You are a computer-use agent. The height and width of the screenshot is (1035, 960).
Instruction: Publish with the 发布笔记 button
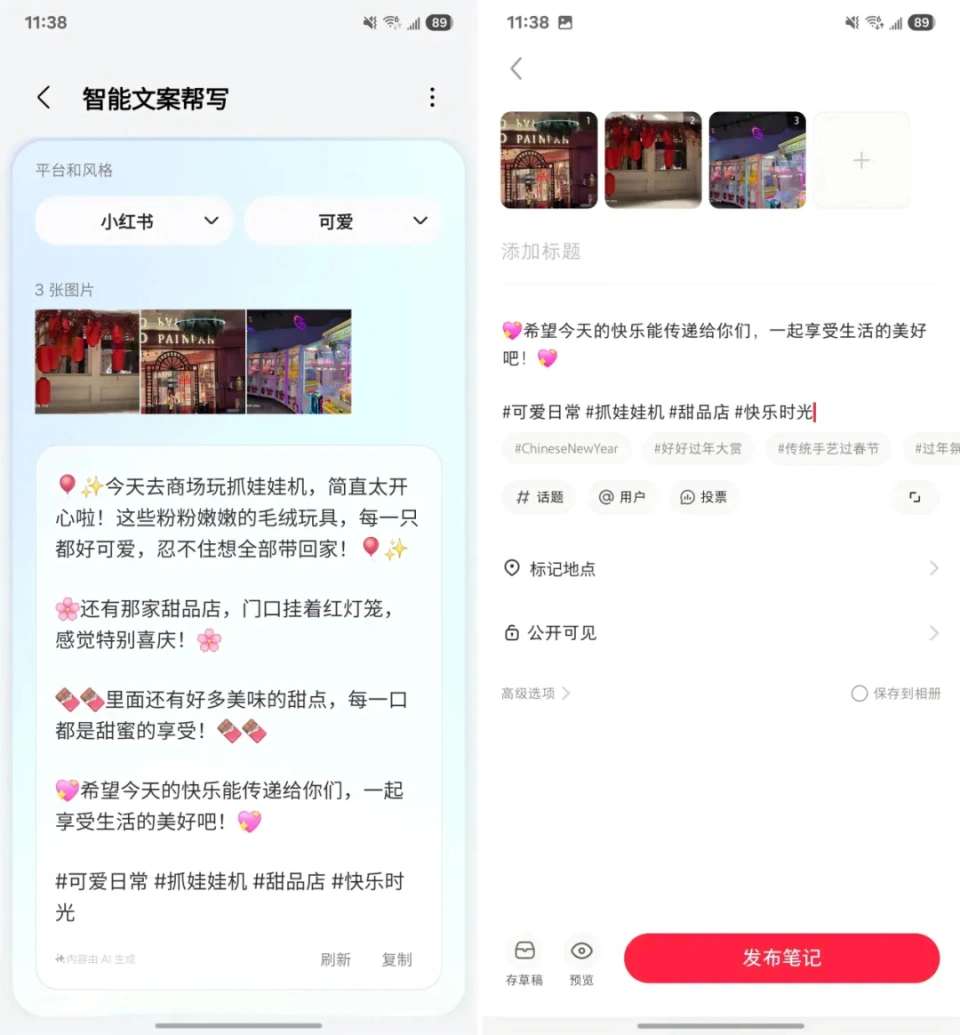[x=781, y=958]
